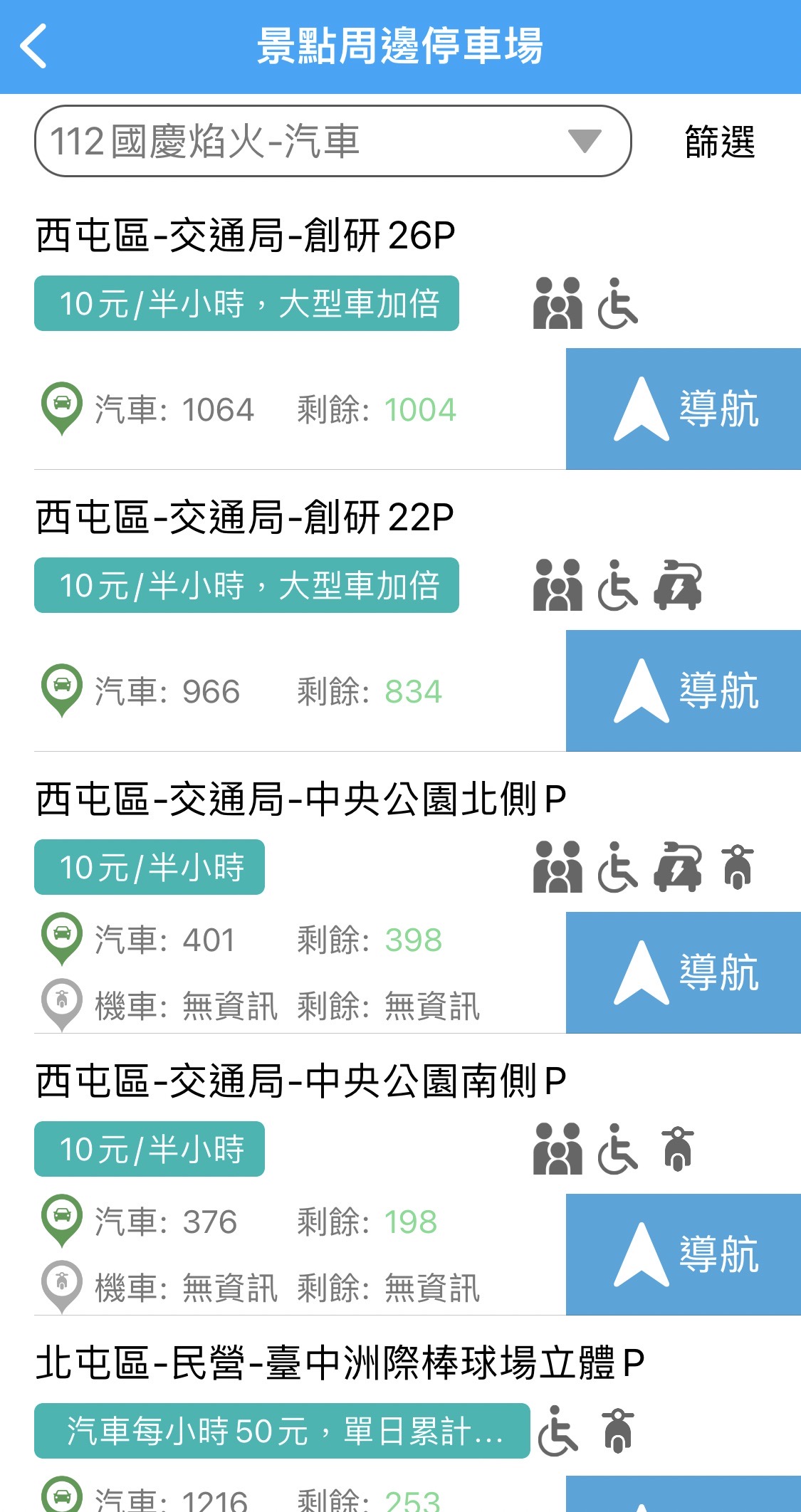Start 導航 for 中央公園北側 P
The image size is (801, 1512).
pyautogui.click(x=684, y=972)
